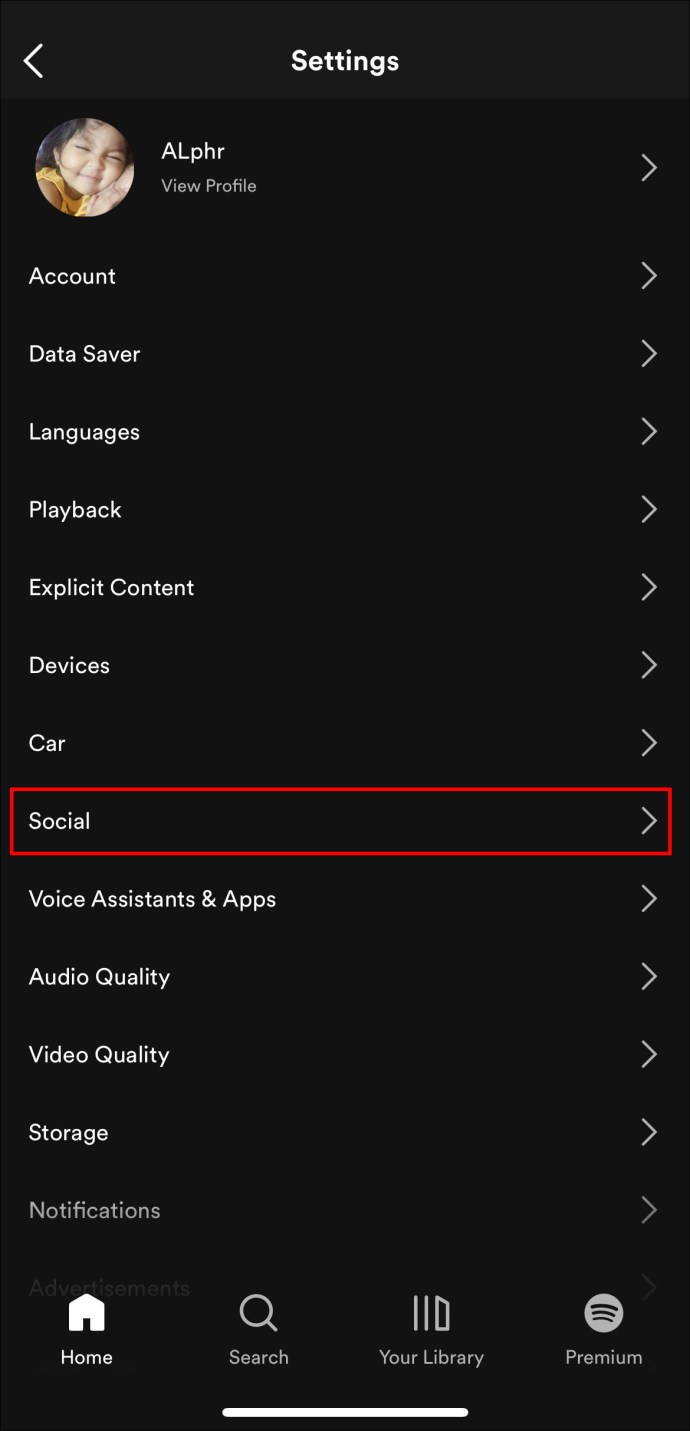Open Data Saver settings
Image resolution: width=690 pixels, height=1431 pixels.
click(x=85, y=354)
